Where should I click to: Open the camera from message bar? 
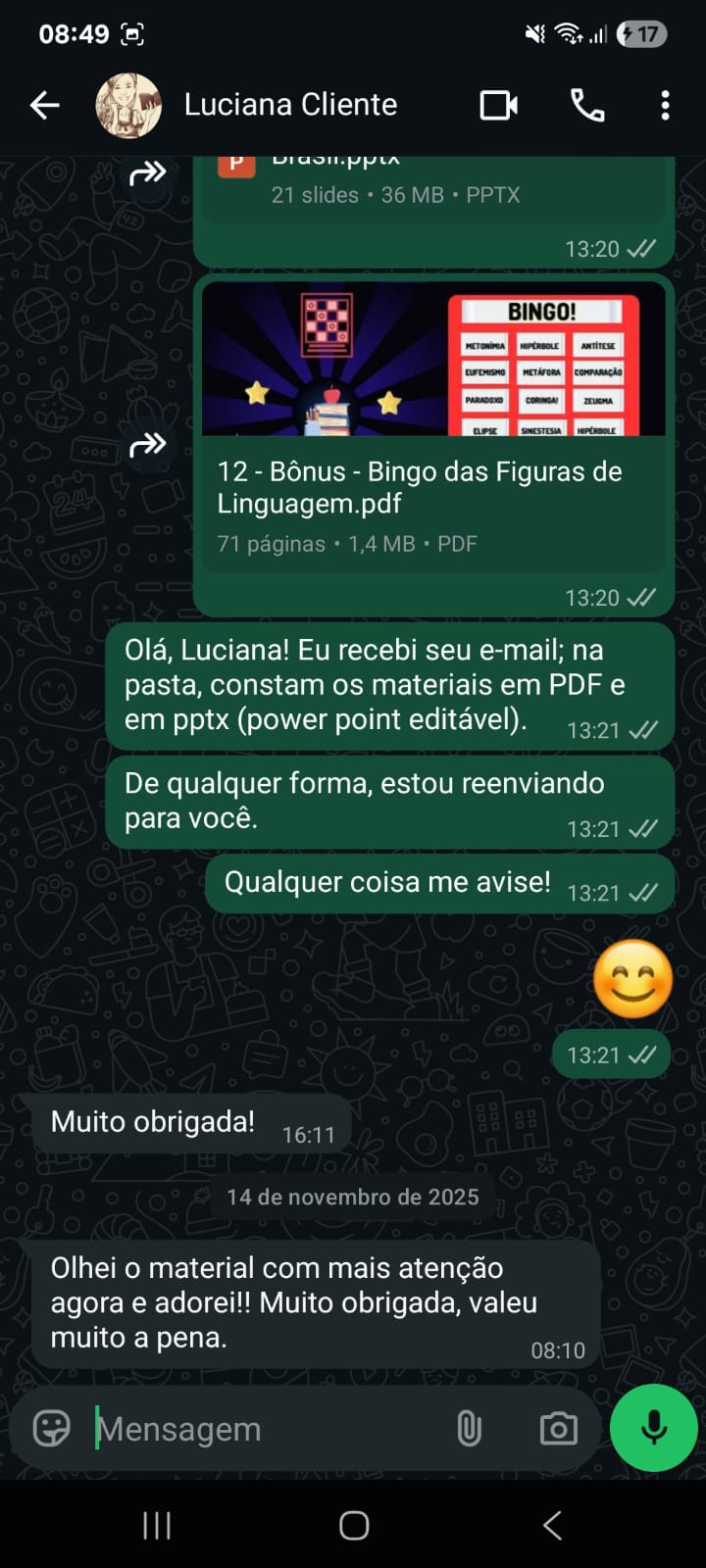[x=559, y=1429]
